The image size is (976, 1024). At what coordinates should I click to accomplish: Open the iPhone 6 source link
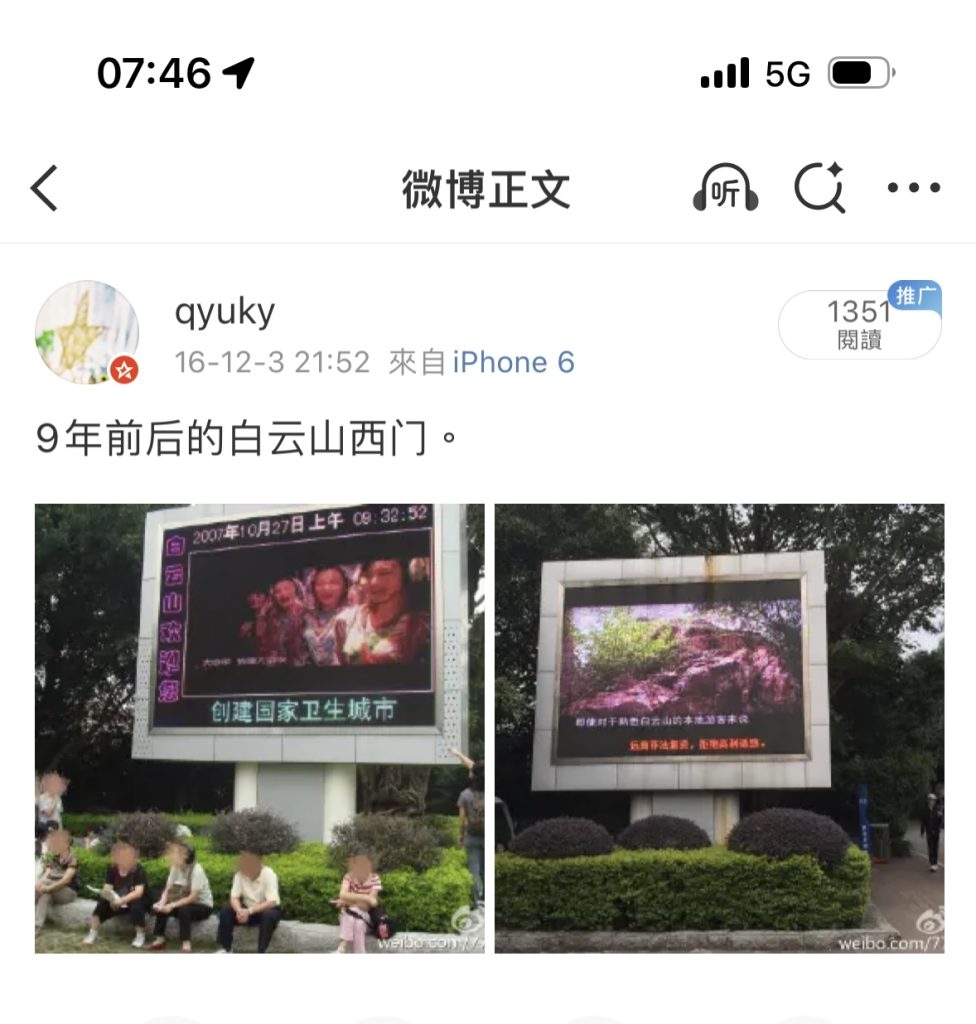[x=513, y=362]
